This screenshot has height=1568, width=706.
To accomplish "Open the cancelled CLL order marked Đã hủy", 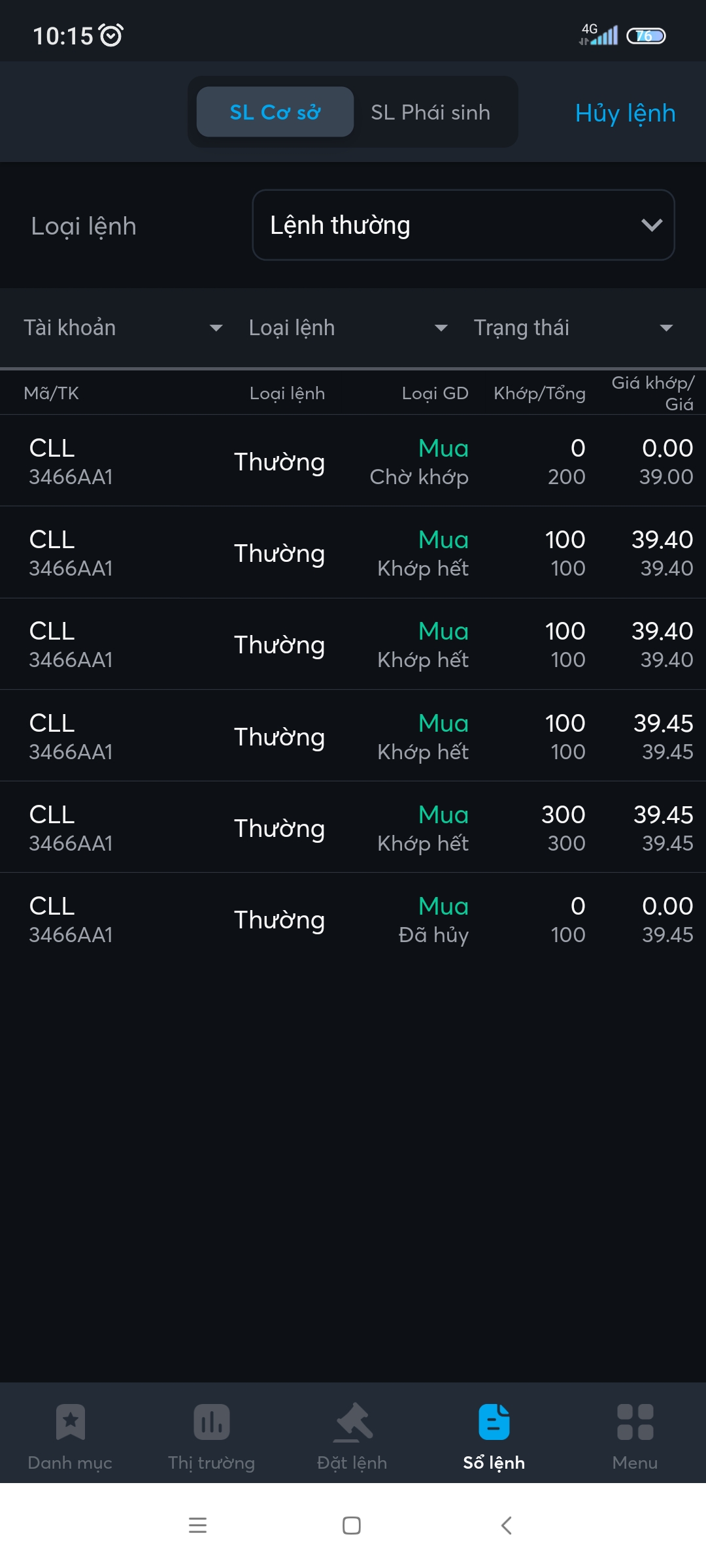I will 353,919.
